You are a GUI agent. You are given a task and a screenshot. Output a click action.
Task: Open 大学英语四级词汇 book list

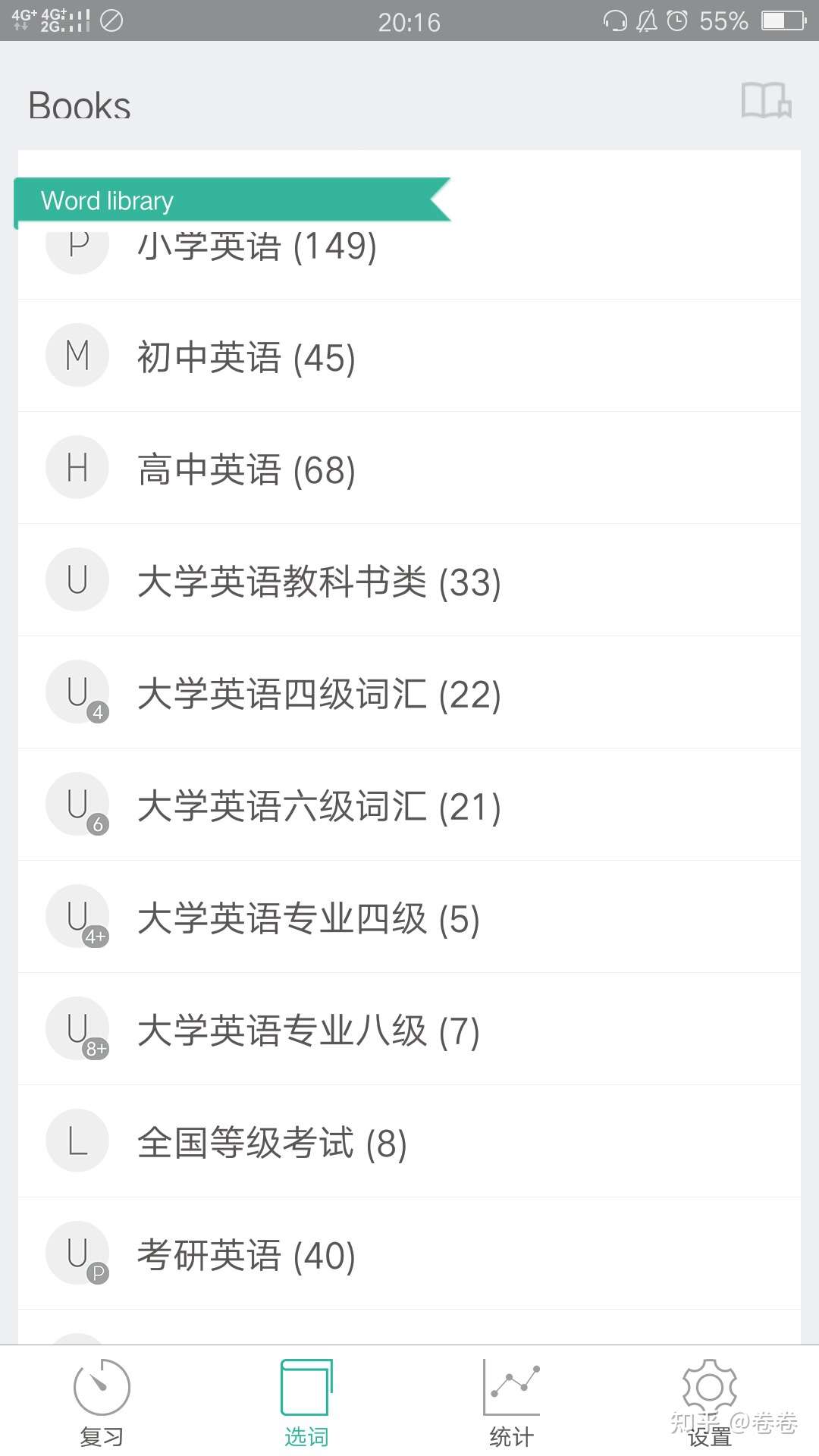pos(318,692)
